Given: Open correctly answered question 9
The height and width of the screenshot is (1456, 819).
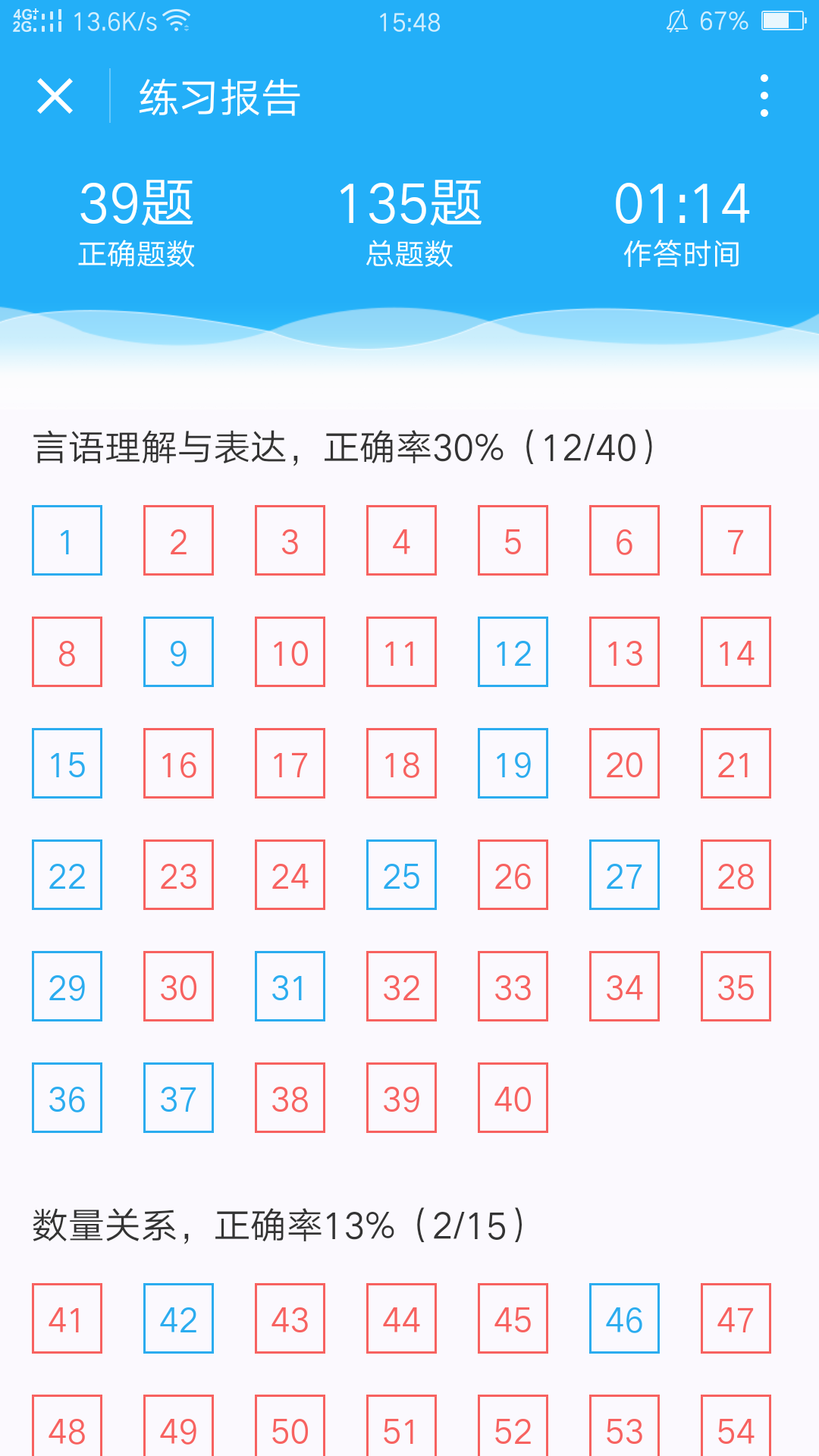Looking at the screenshot, I should (x=178, y=652).
